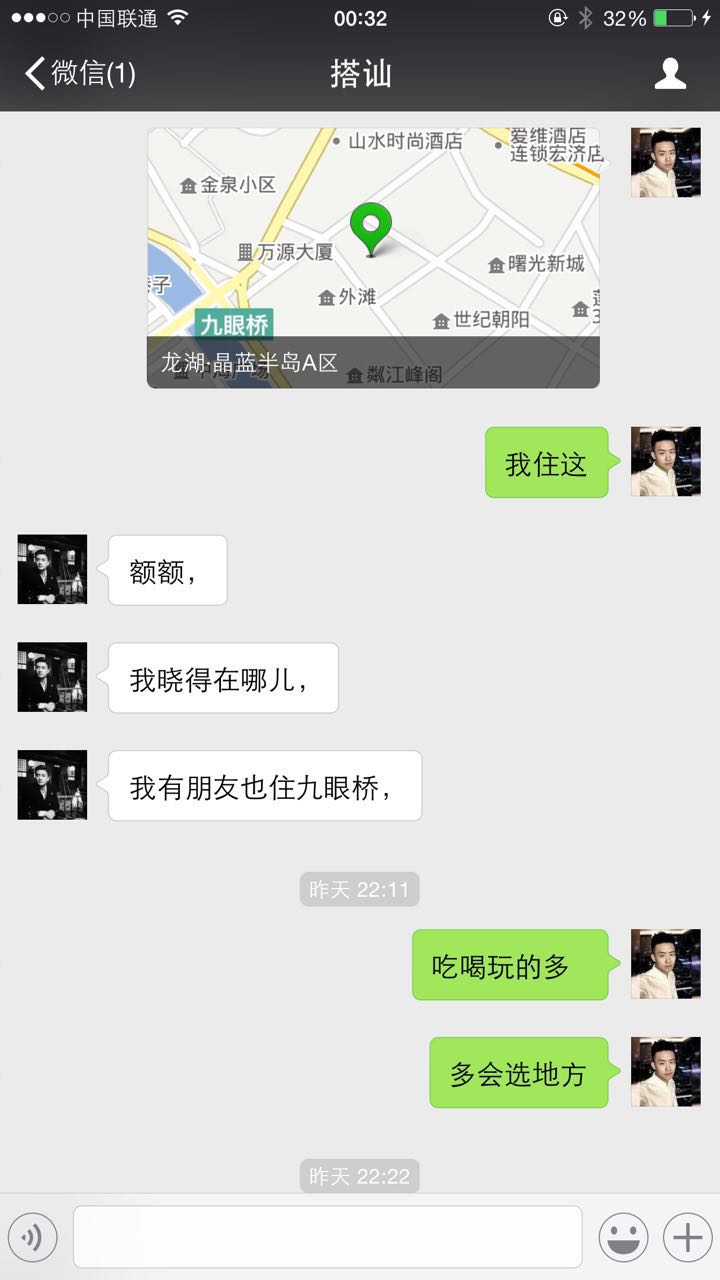Tap the message text field
720x1280 pixels.
coord(327,1237)
